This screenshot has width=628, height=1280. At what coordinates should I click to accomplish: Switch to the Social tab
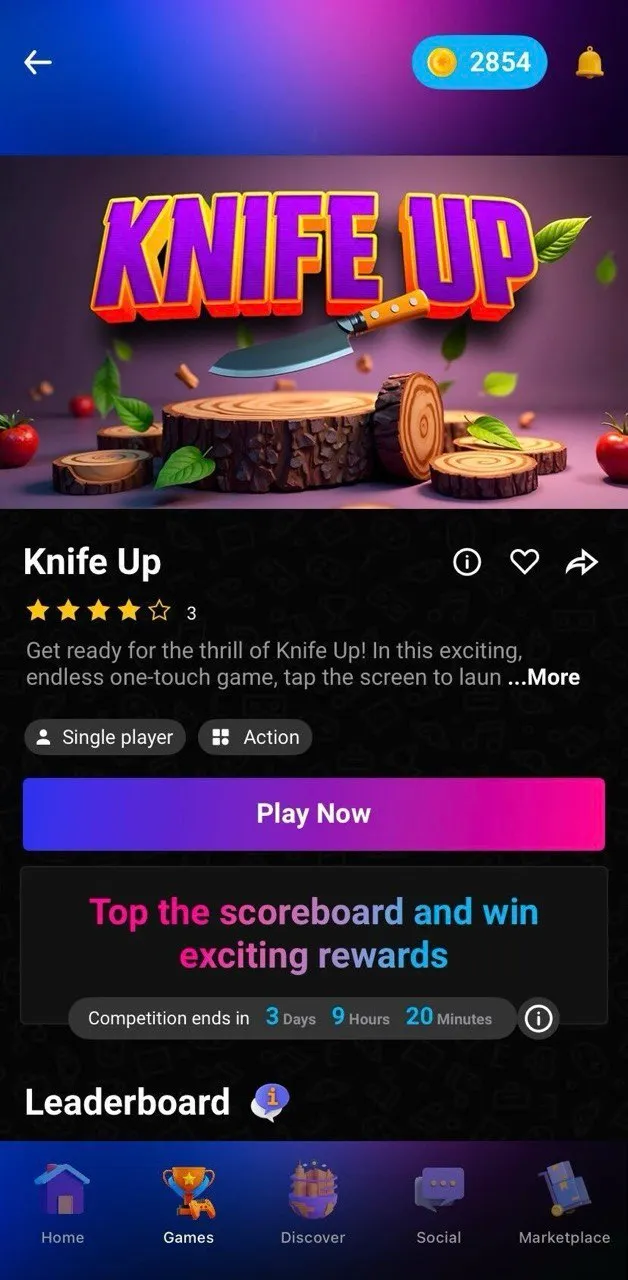tap(439, 1205)
